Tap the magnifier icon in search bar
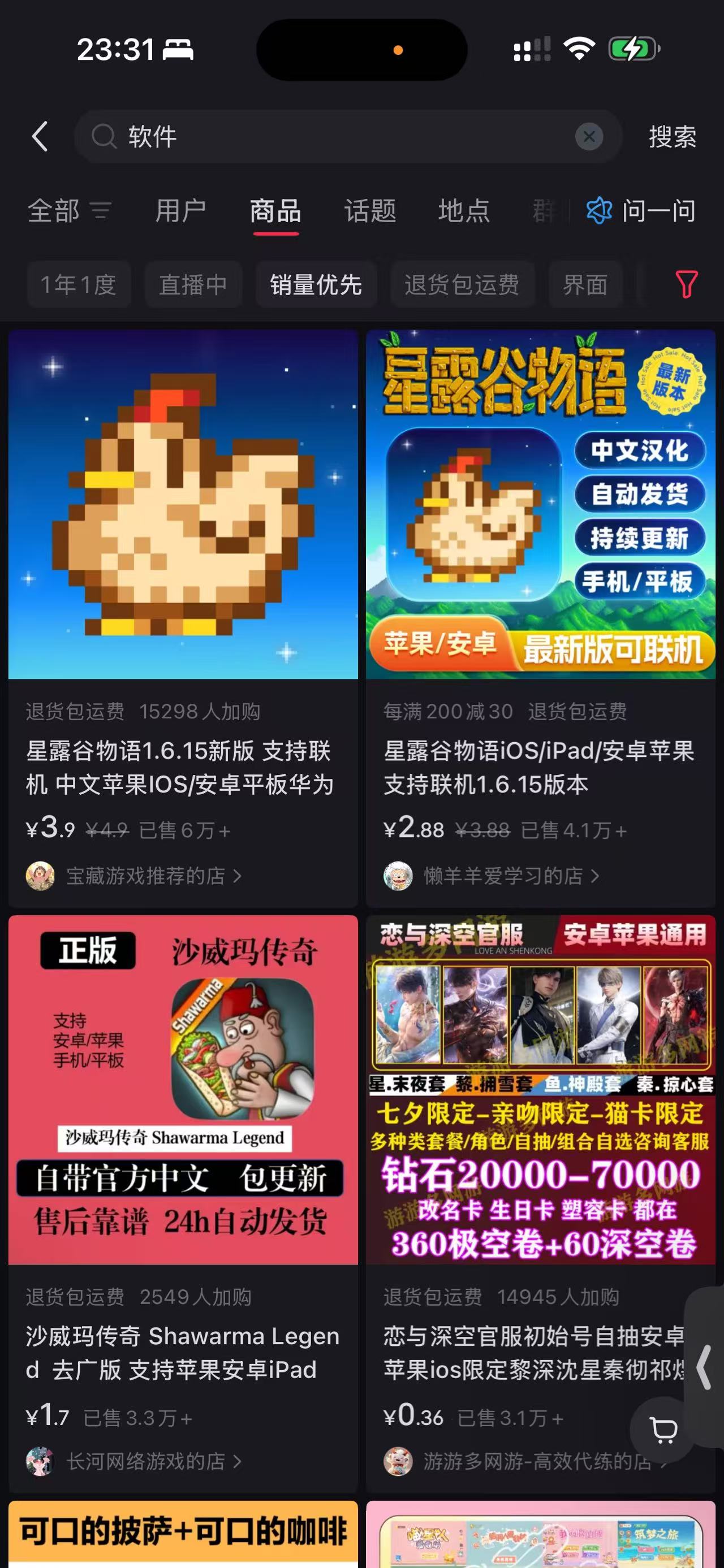Viewport: 724px width, 1568px height. tap(105, 136)
